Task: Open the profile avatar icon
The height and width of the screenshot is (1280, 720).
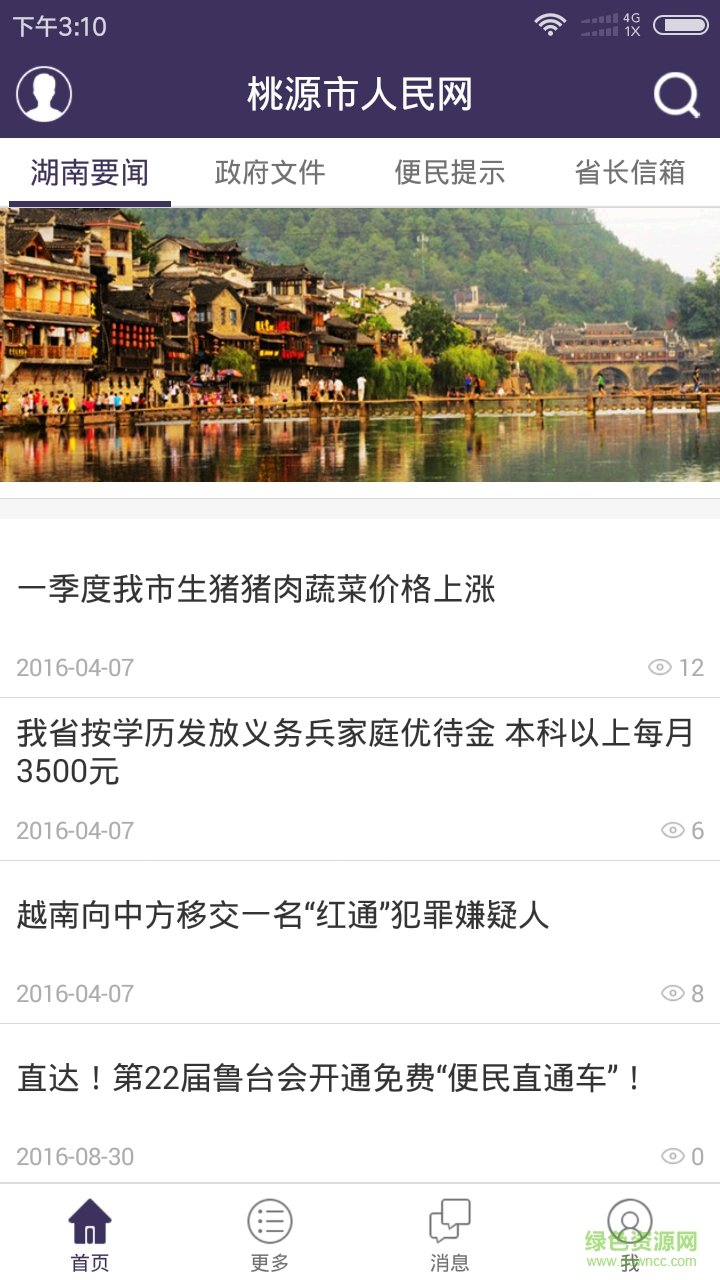Action: (44, 95)
